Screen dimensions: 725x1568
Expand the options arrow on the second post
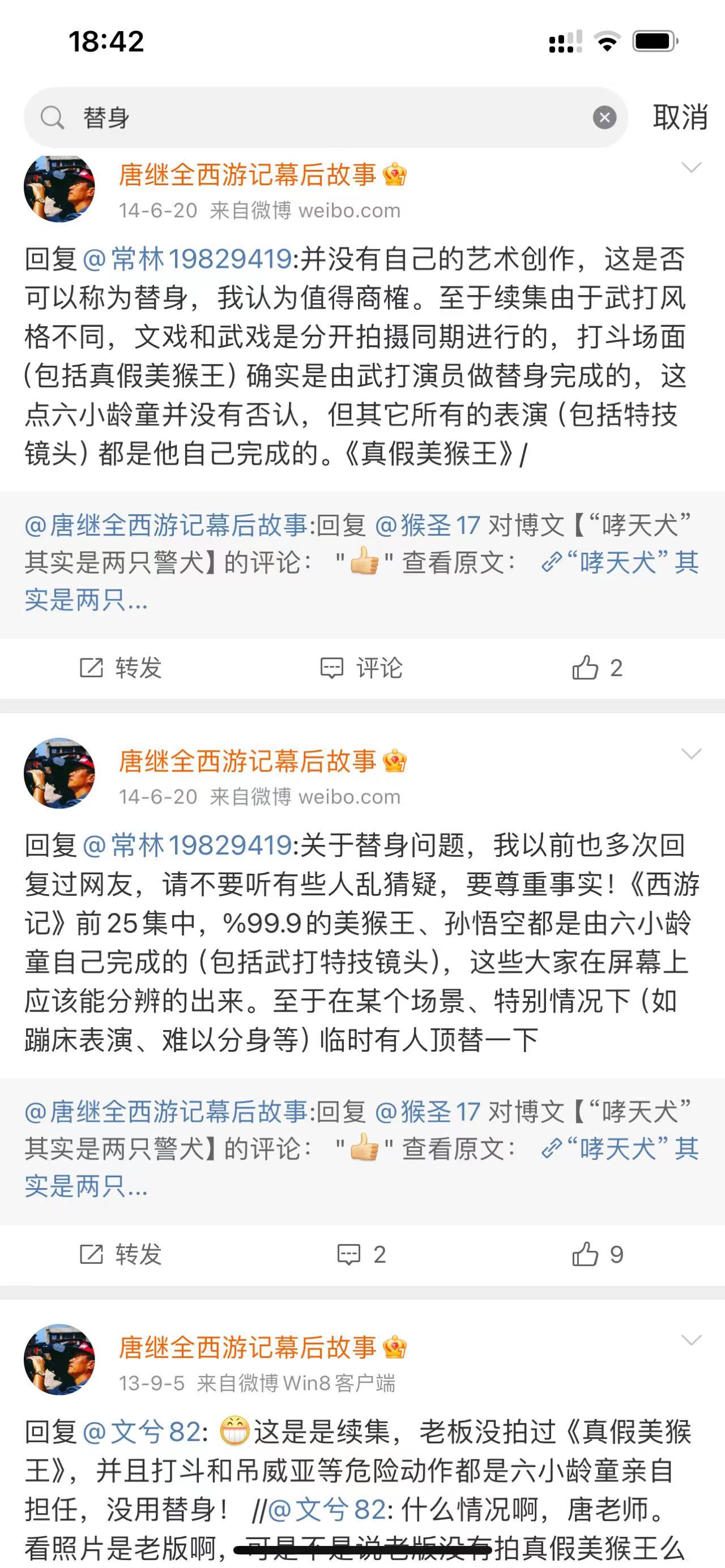point(691,754)
